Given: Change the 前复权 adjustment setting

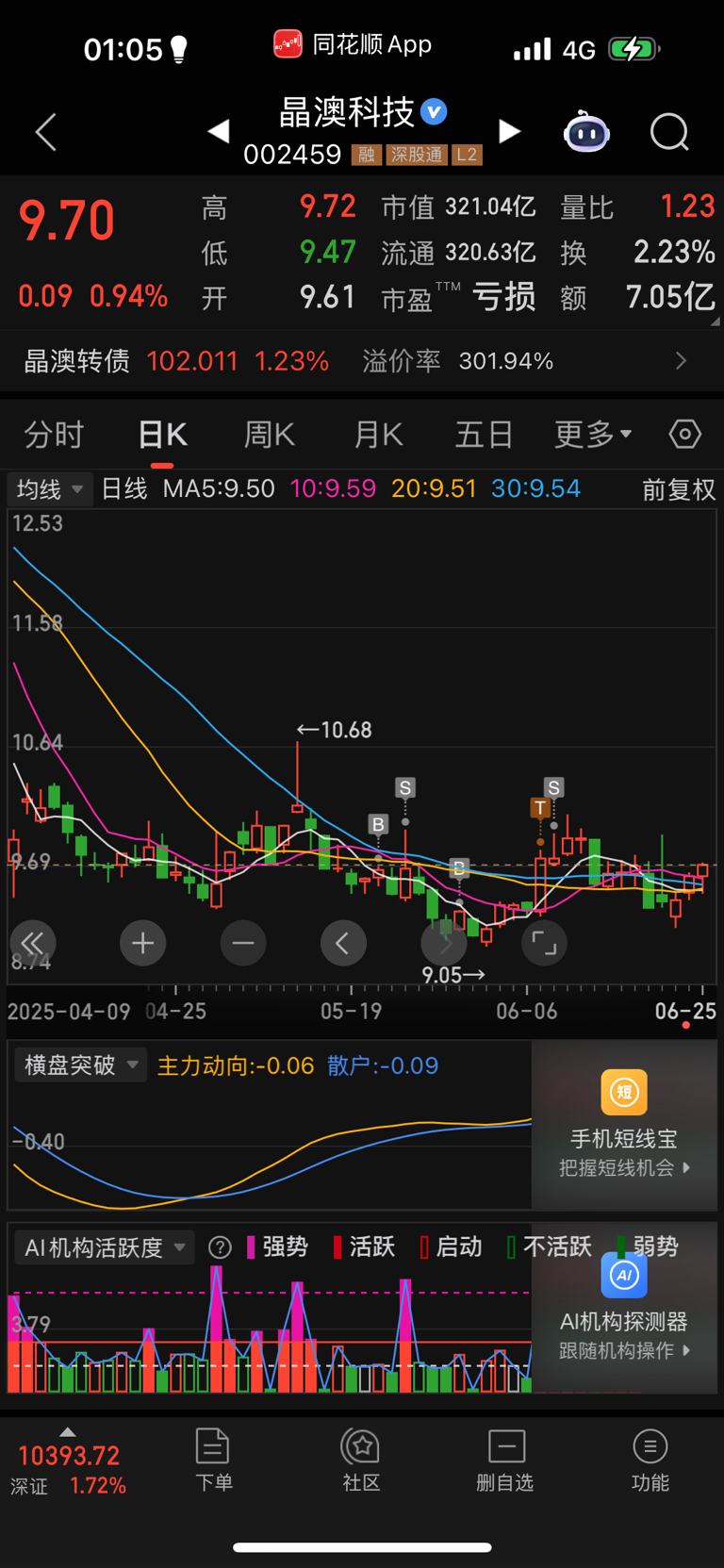Looking at the screenshot, I should tap(678, 489).
